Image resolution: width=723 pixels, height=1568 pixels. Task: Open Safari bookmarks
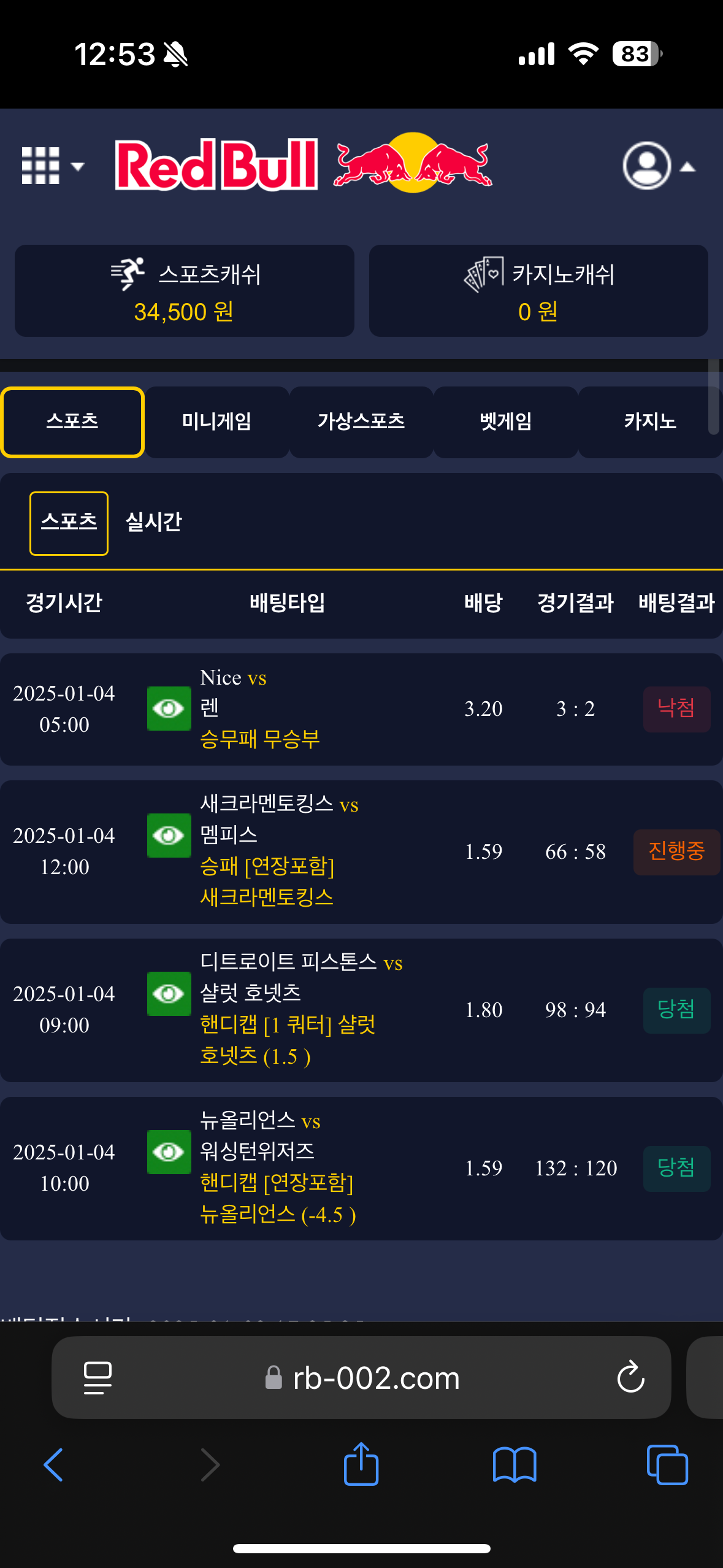pyautogui.click(x=515, y=1465)
